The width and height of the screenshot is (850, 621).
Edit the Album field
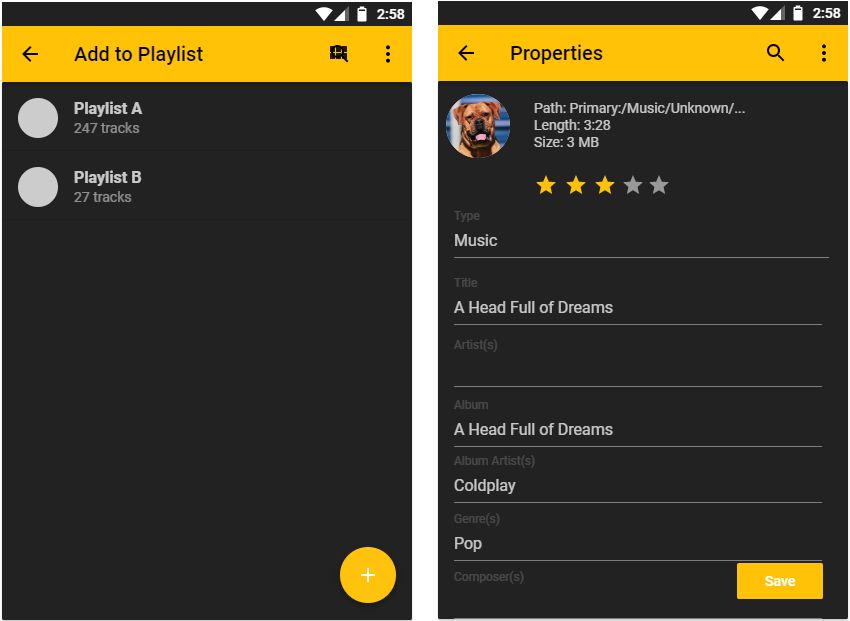637,429
